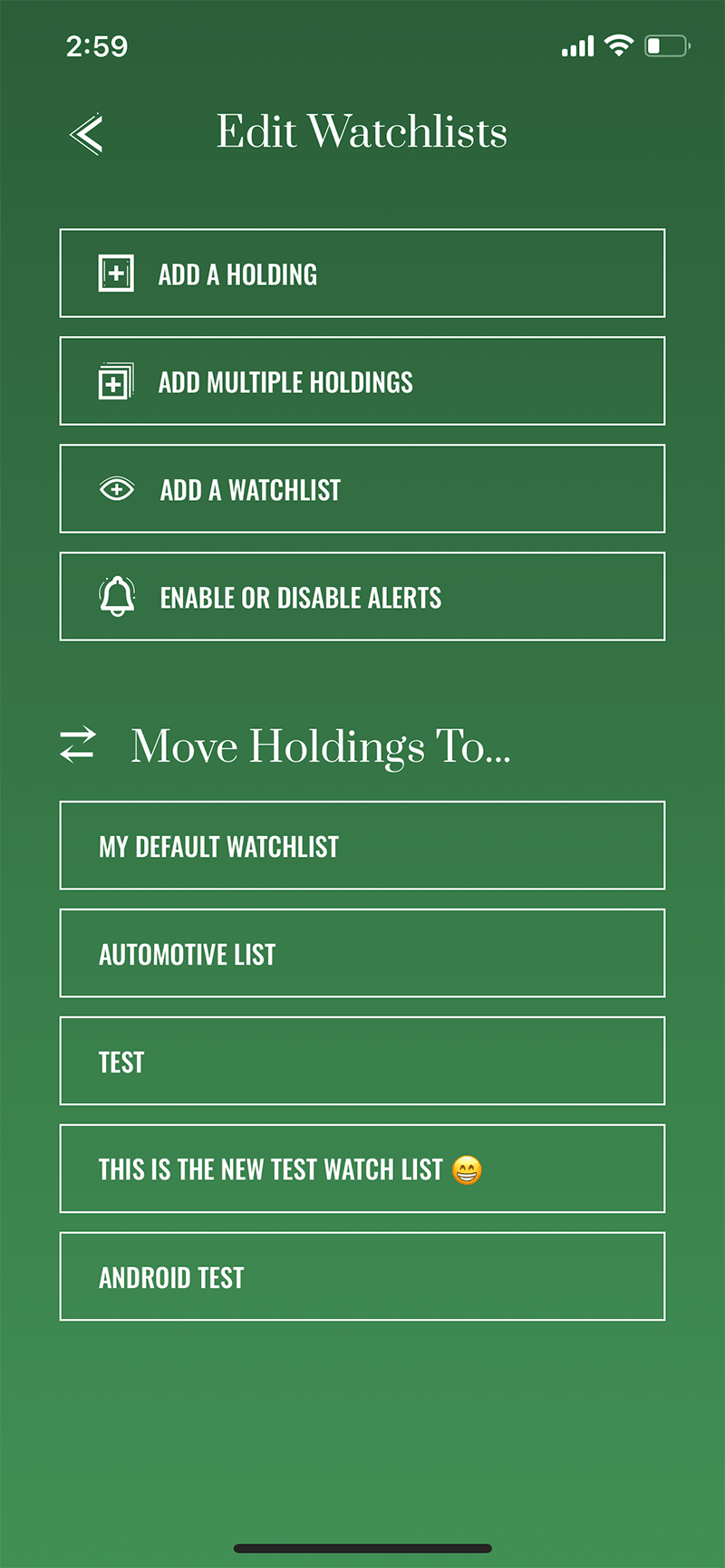
Task: Tap Add a Holding button
Action: pos(362,274)
